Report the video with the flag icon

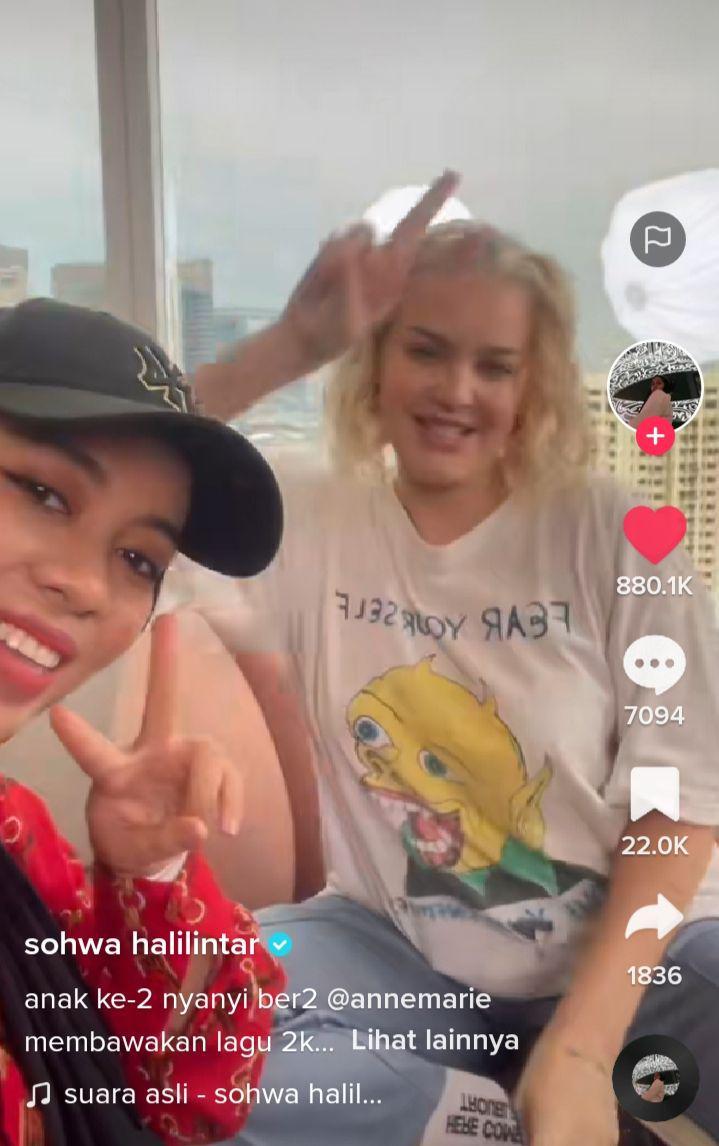point(657,239)
